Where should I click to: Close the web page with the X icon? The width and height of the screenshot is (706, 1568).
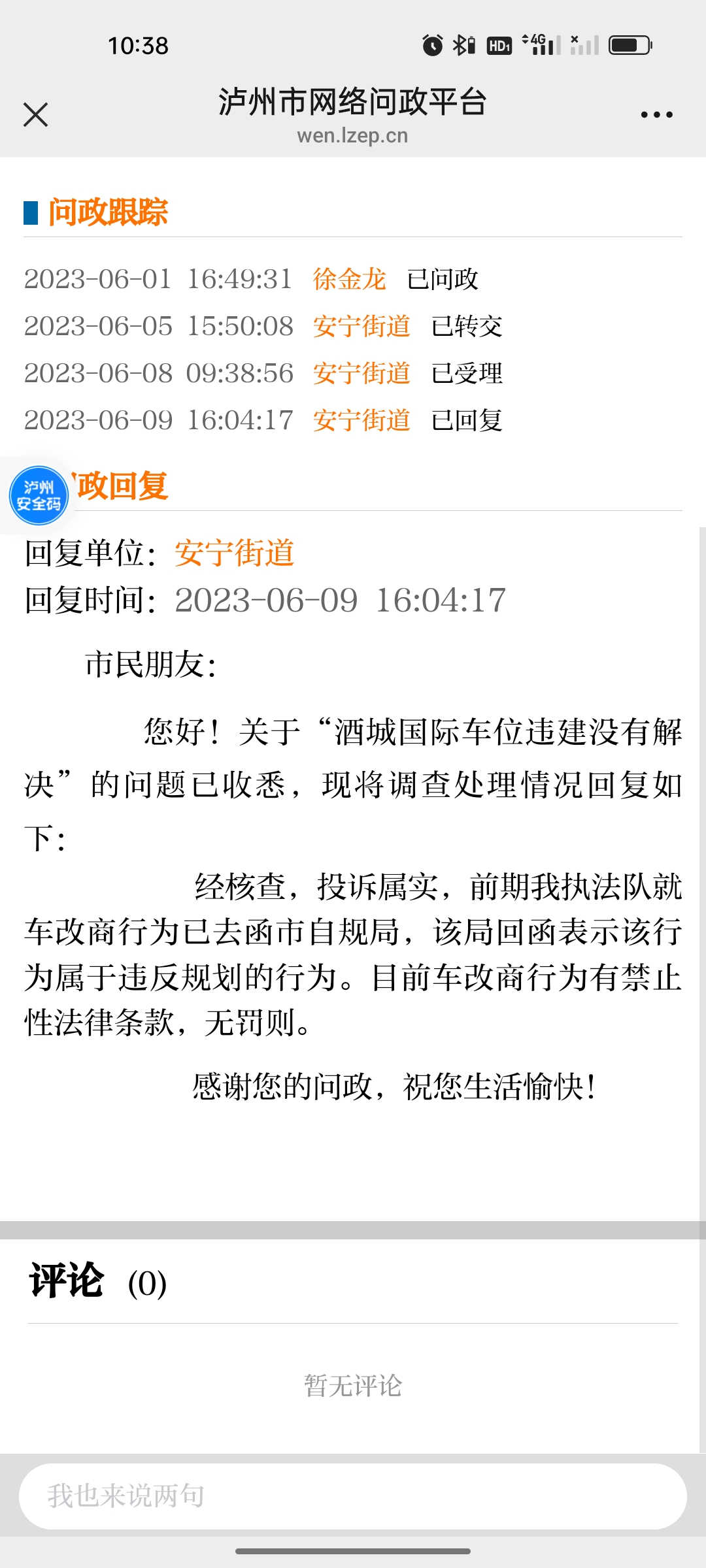coord(35,115)
